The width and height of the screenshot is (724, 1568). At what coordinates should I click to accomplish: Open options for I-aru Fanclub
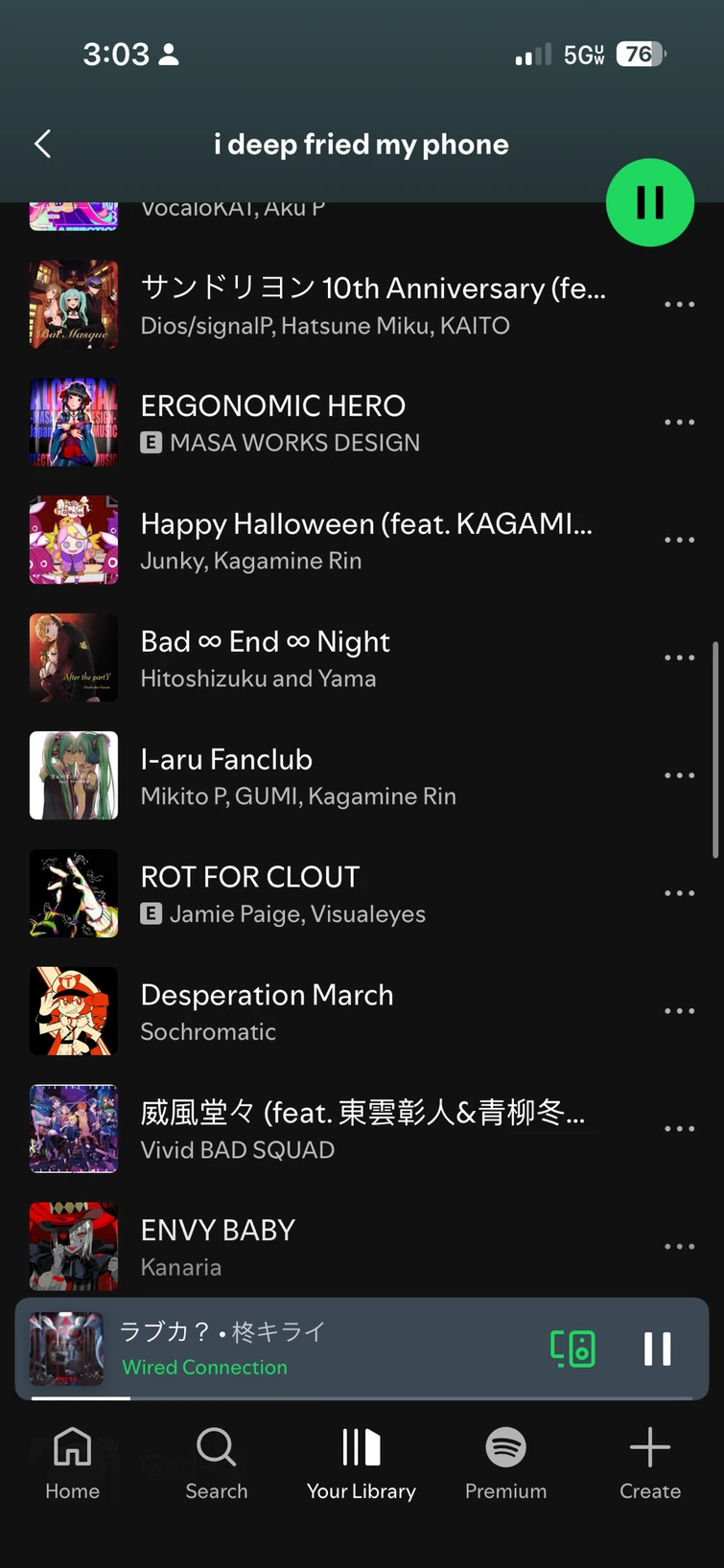[x=679, y=774]
